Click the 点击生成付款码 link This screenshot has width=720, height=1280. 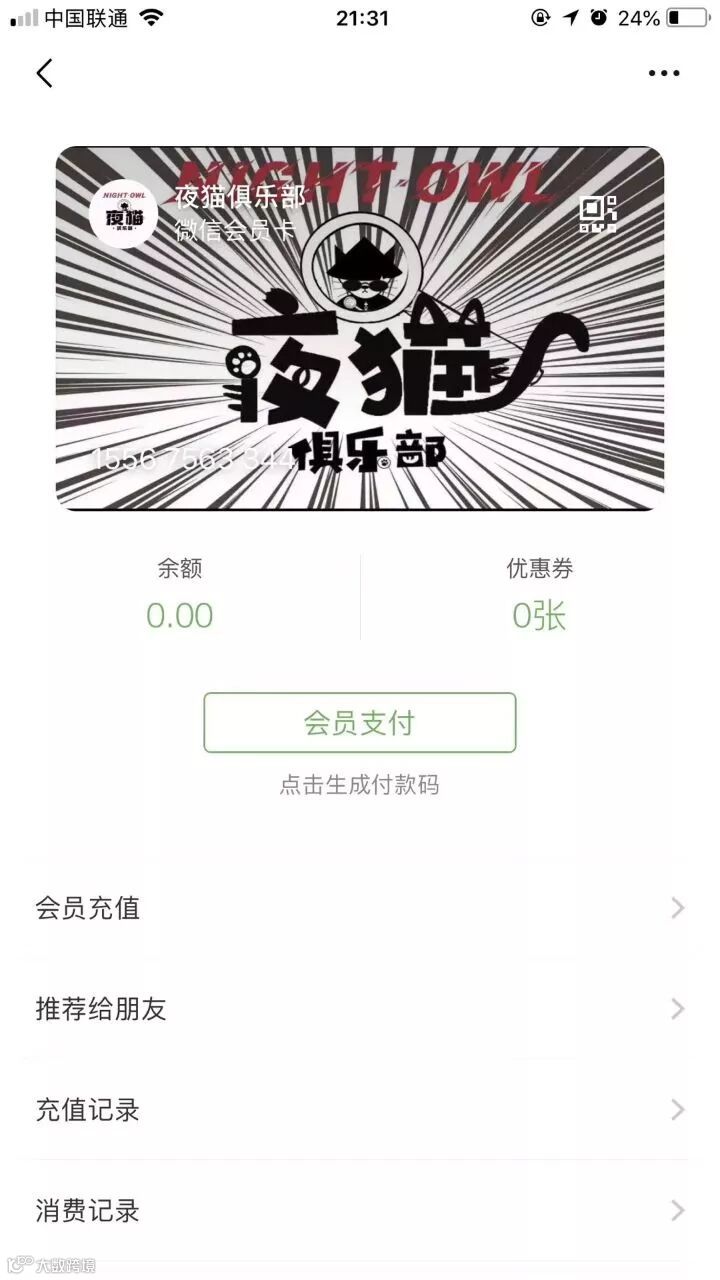click(x=360, y=785)
